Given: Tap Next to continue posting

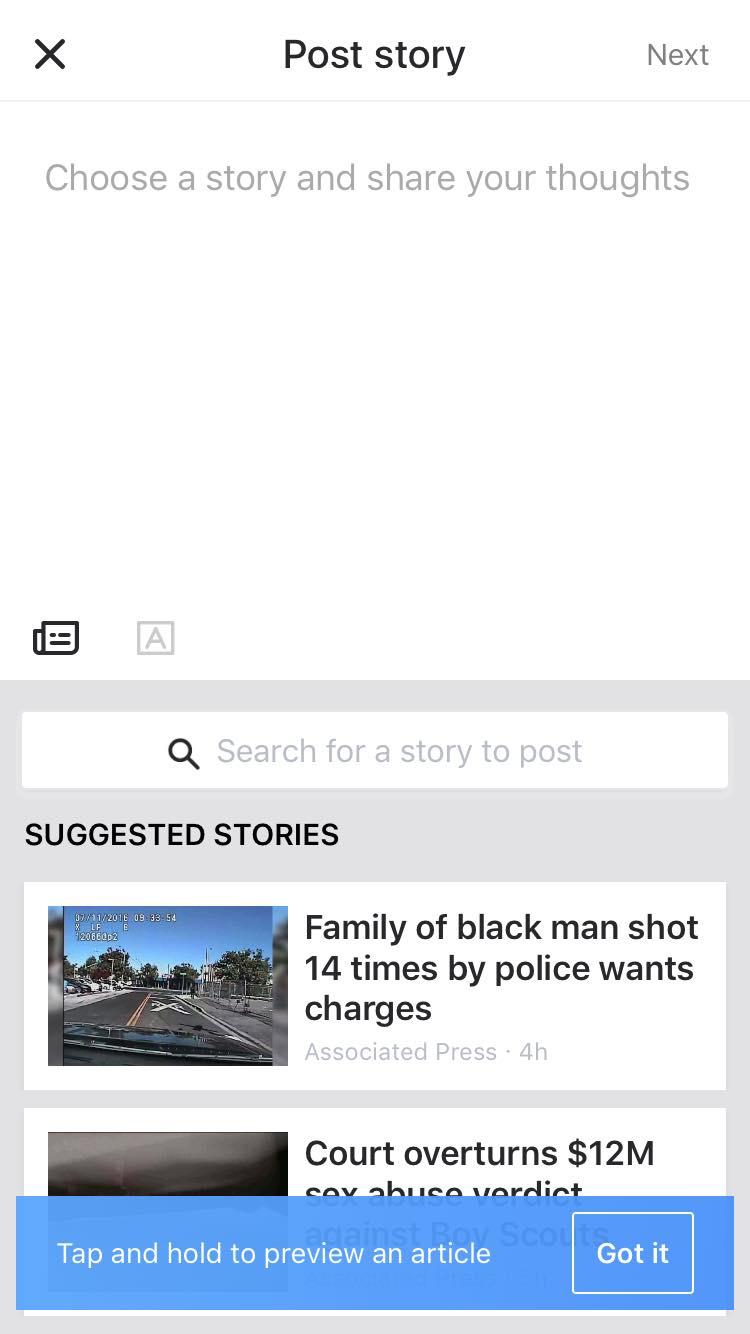Looking at the screenshot, I should [677, 54].
